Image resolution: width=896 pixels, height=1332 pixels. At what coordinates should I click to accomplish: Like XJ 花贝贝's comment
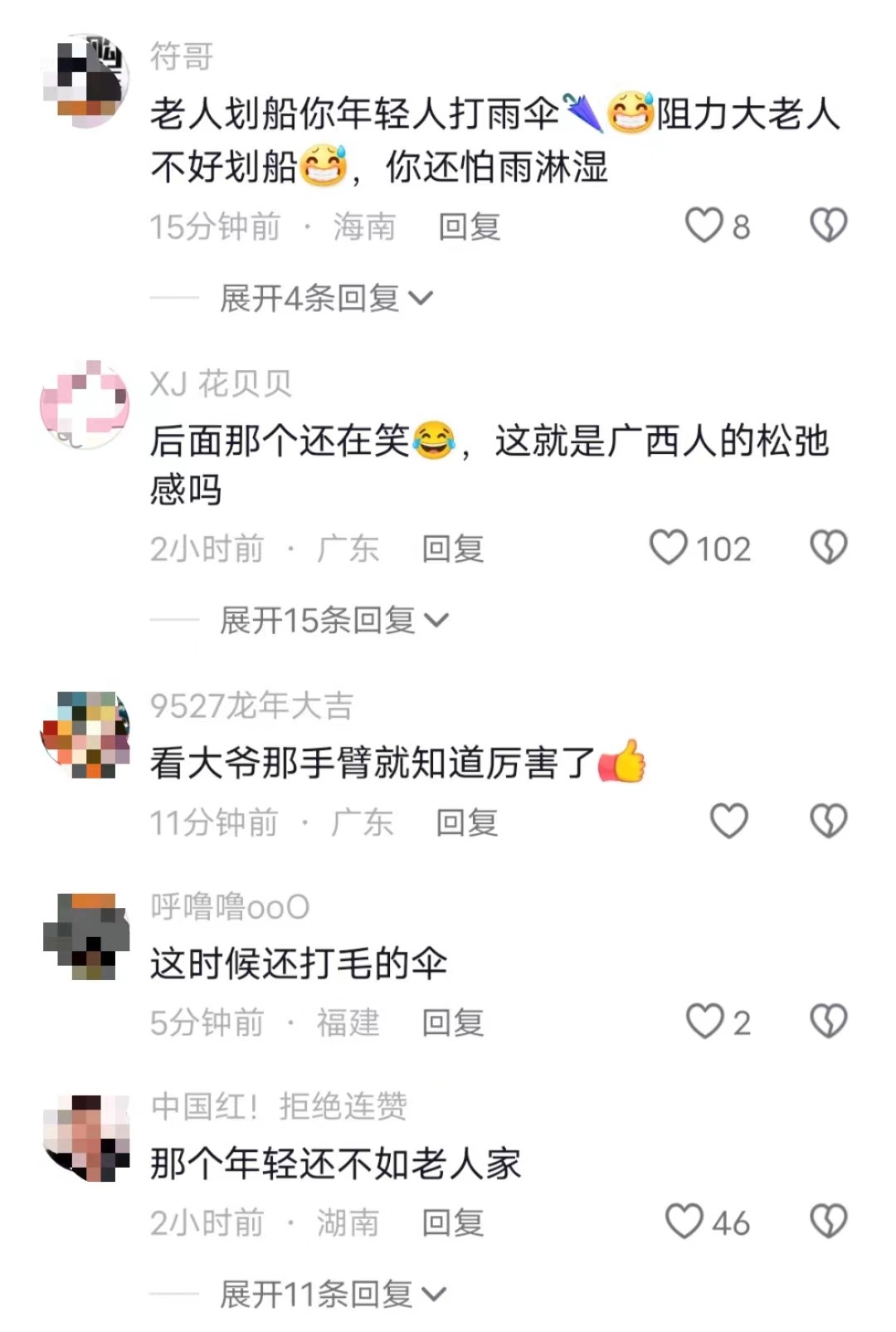(x=669, y=548)
